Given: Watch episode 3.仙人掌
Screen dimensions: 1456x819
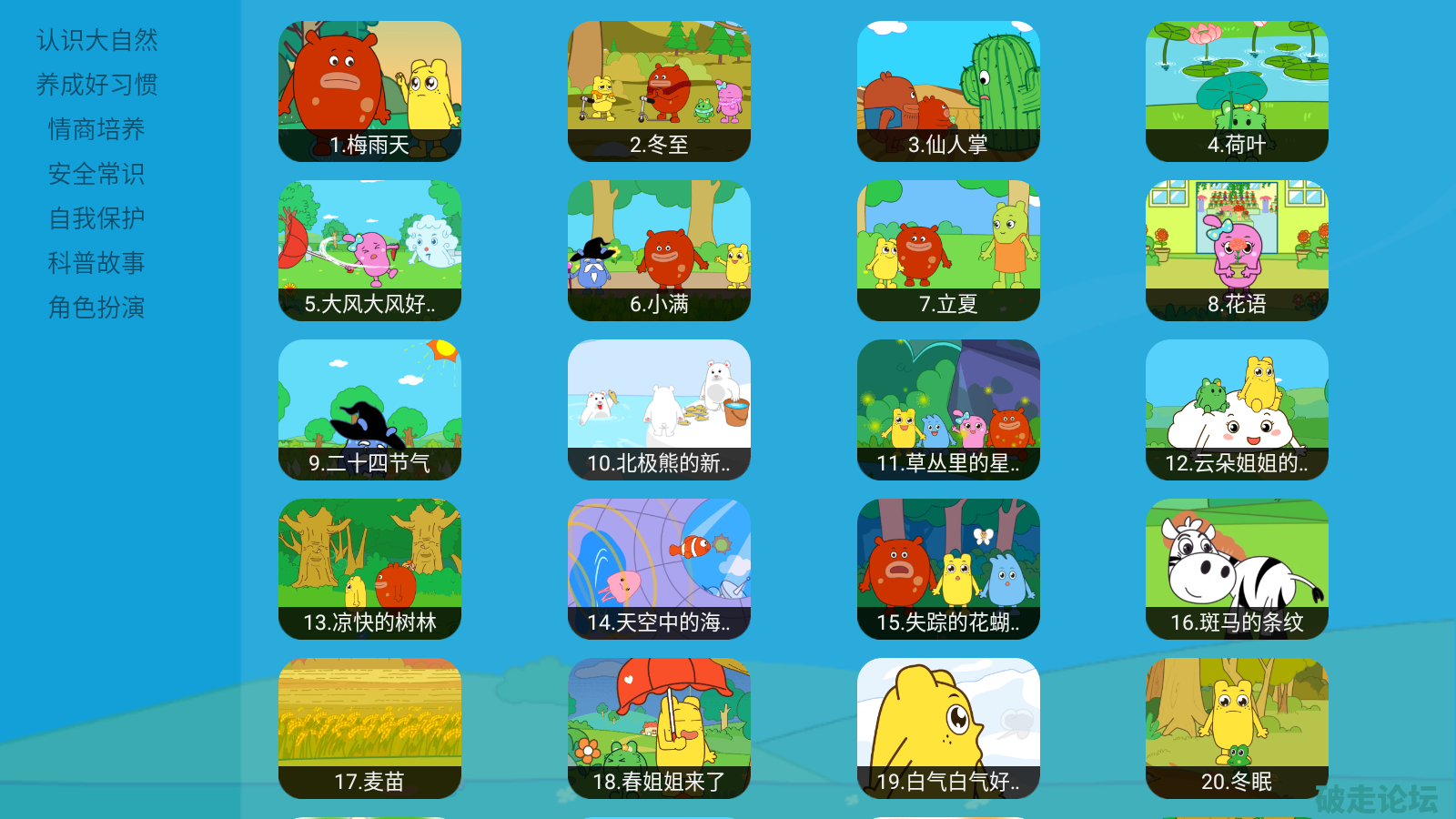Looking at the screenshot, I should click(x=948, y=91).
